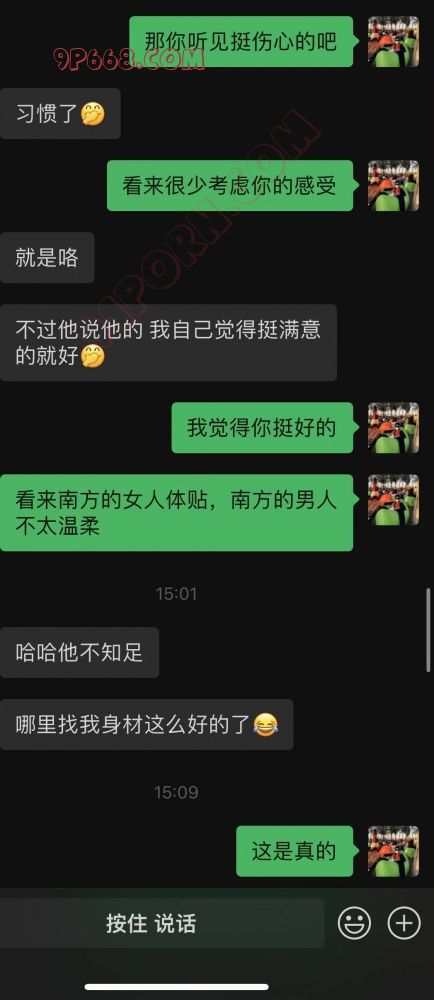434x1000 pixels.
Task: Open sender avatar beside 那你听见挺伤心的吧
Action: [394, 41]
